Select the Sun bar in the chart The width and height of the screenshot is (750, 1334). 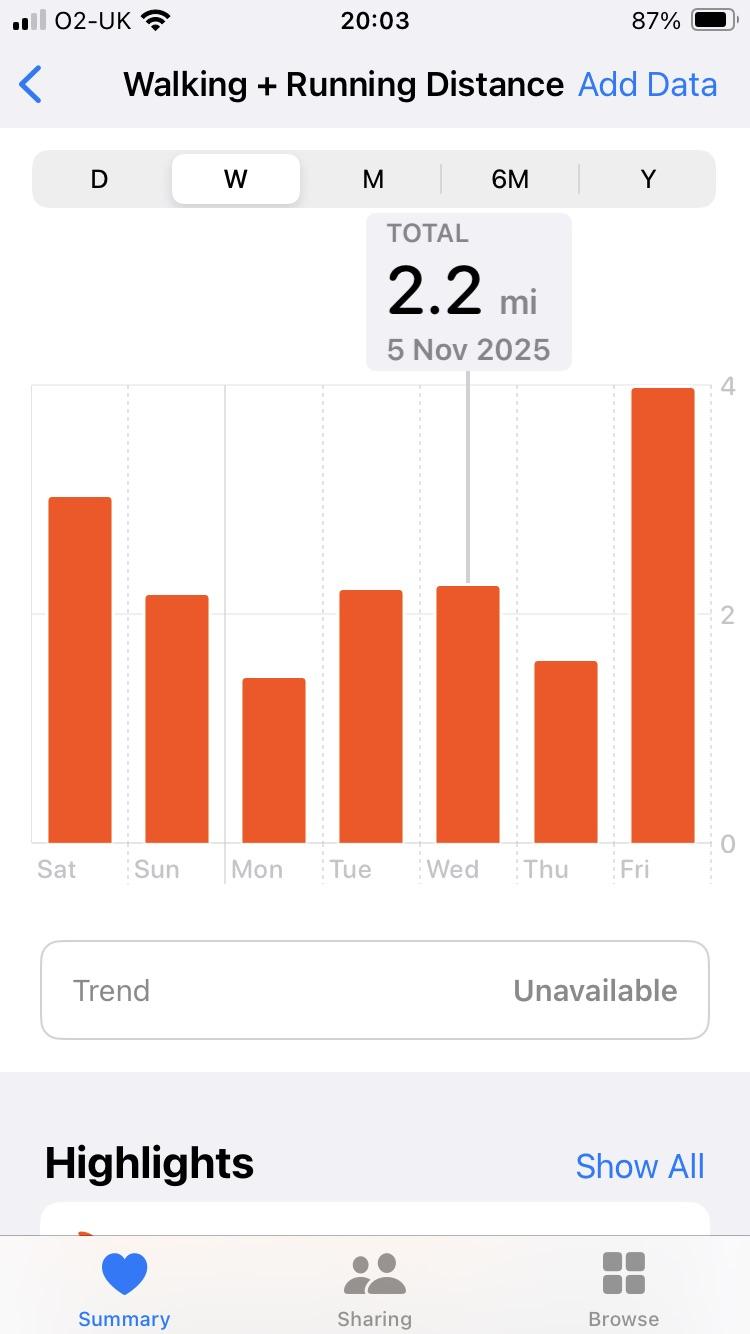pyautogui.click(x=177, y=718)
